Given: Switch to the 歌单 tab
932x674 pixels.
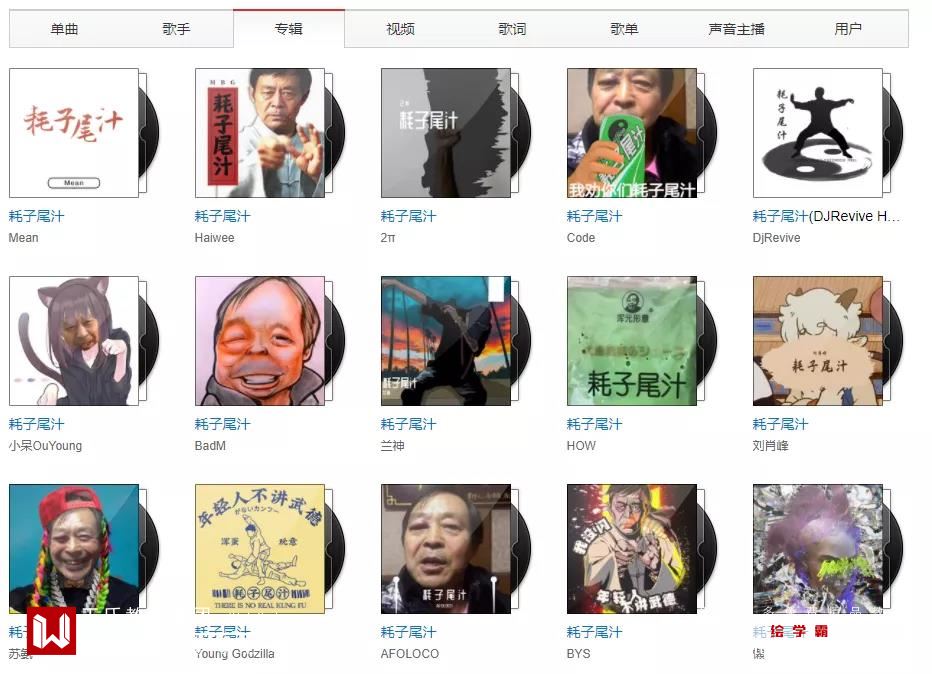Looking at the screenshot, I should point(624,29).
